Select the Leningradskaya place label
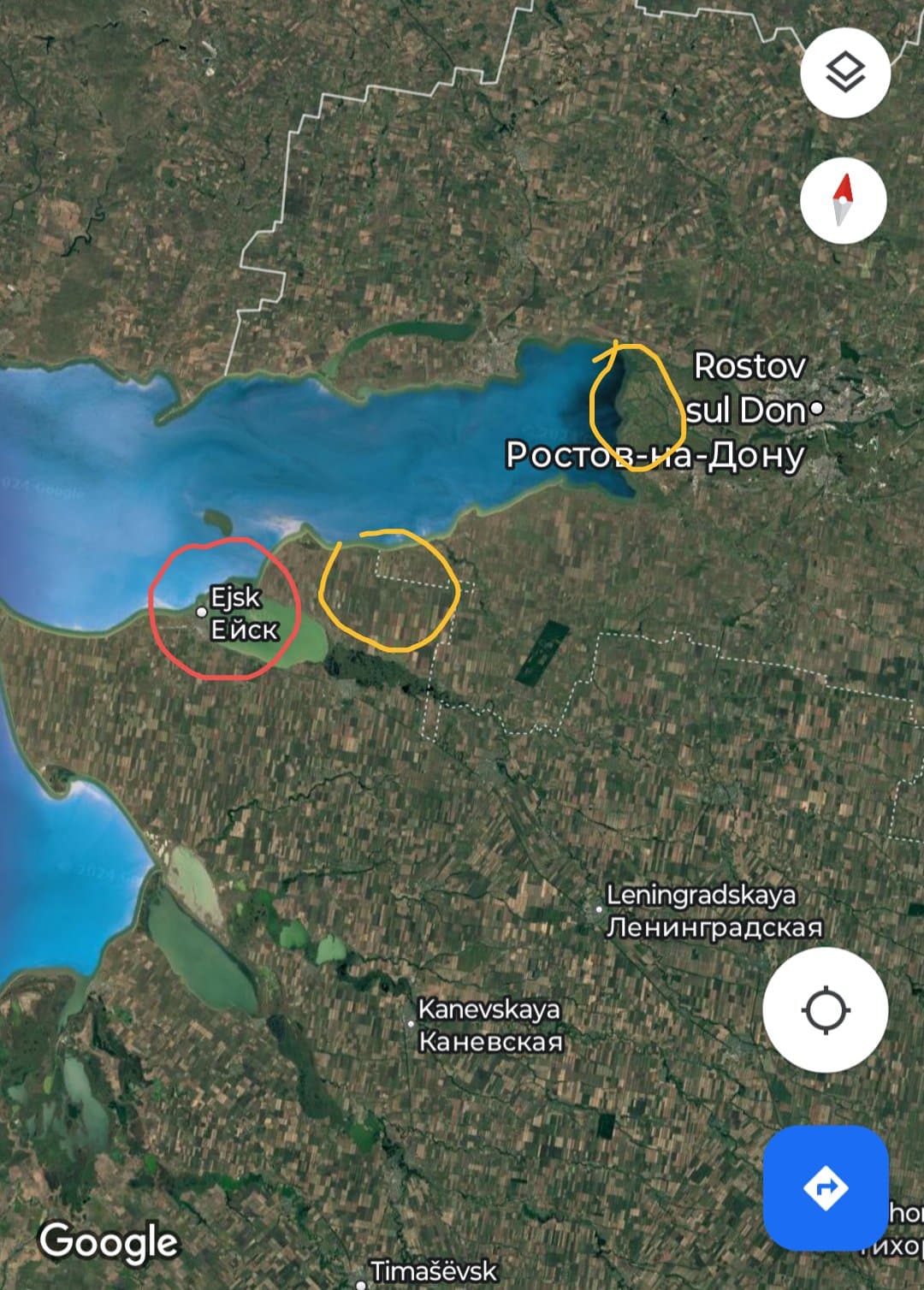This screenshot has width=924, height=1290. (701, 896)
